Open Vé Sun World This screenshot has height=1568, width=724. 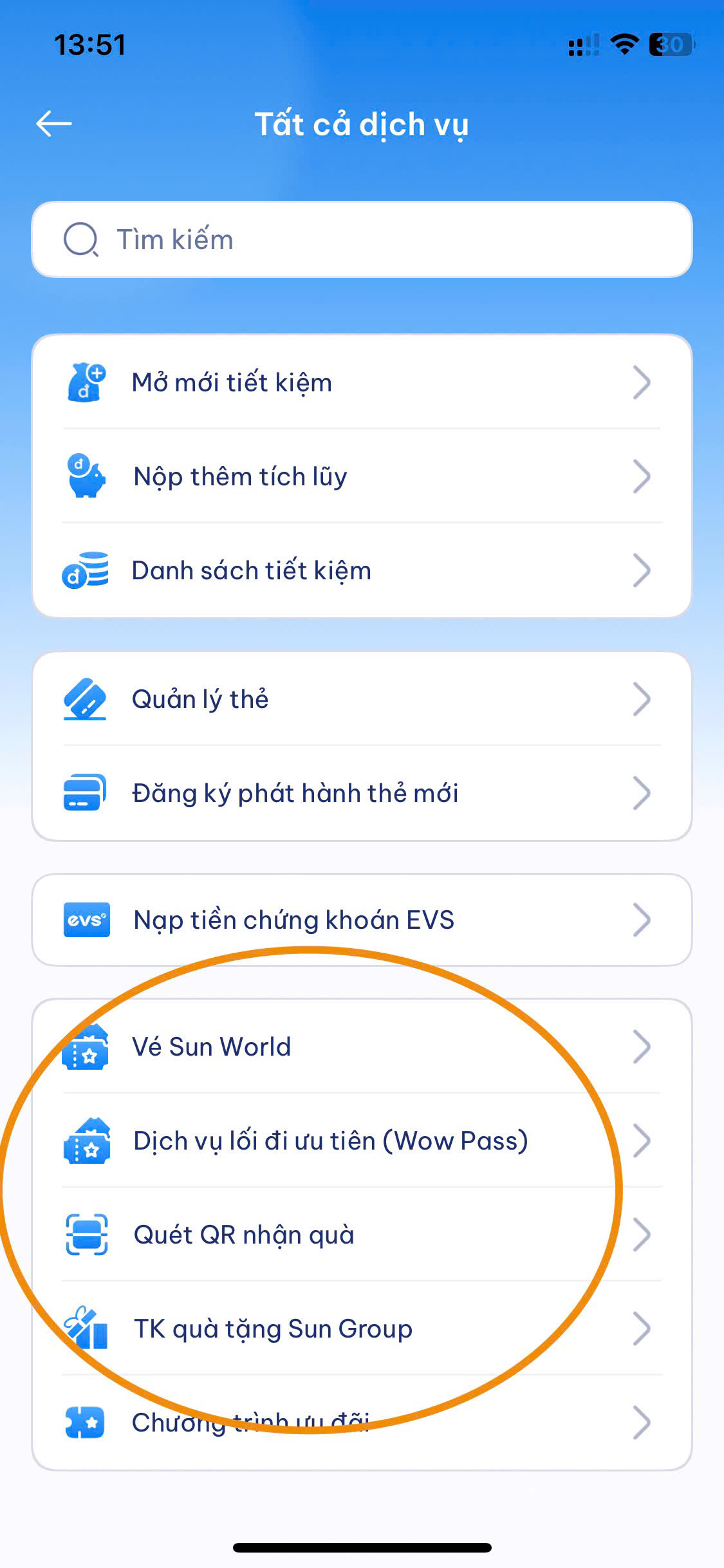(362, 1047)
